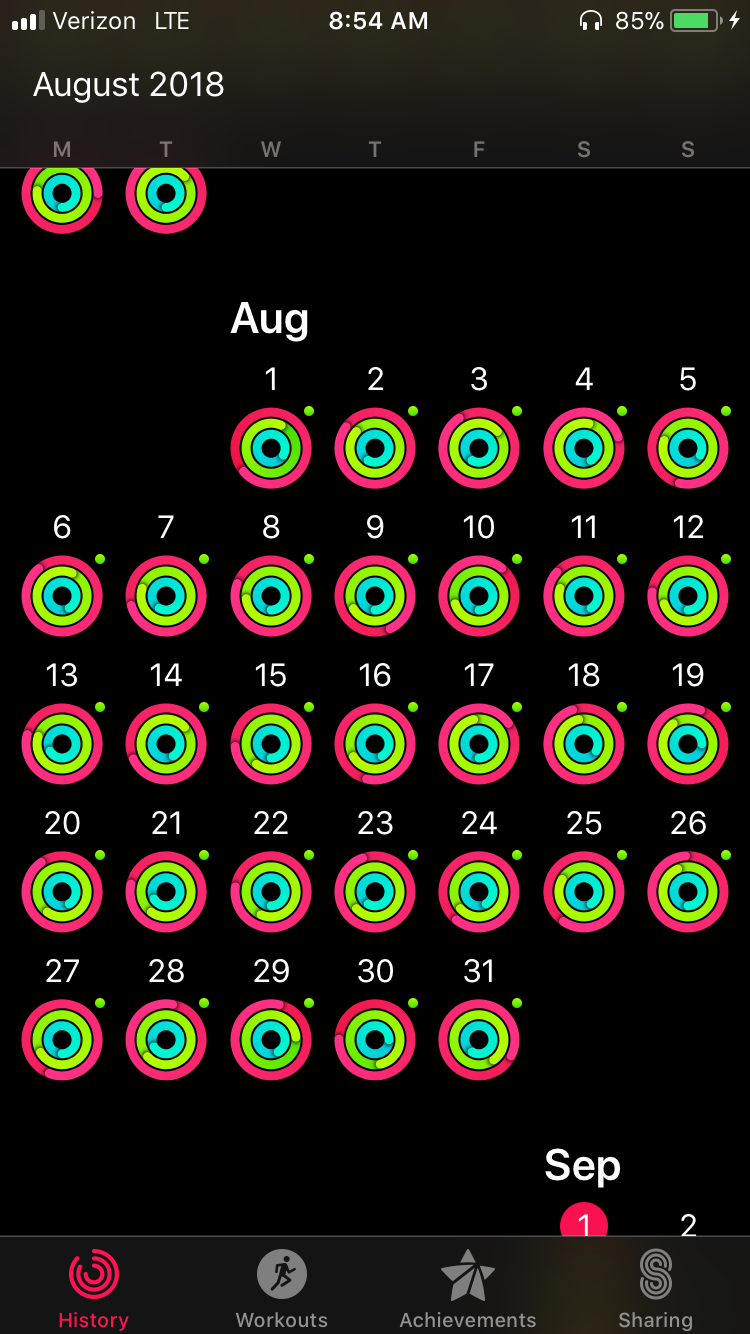Open the August 22 activity rings
Screen dimensions: 750x1334
click(x=271, y=892)
